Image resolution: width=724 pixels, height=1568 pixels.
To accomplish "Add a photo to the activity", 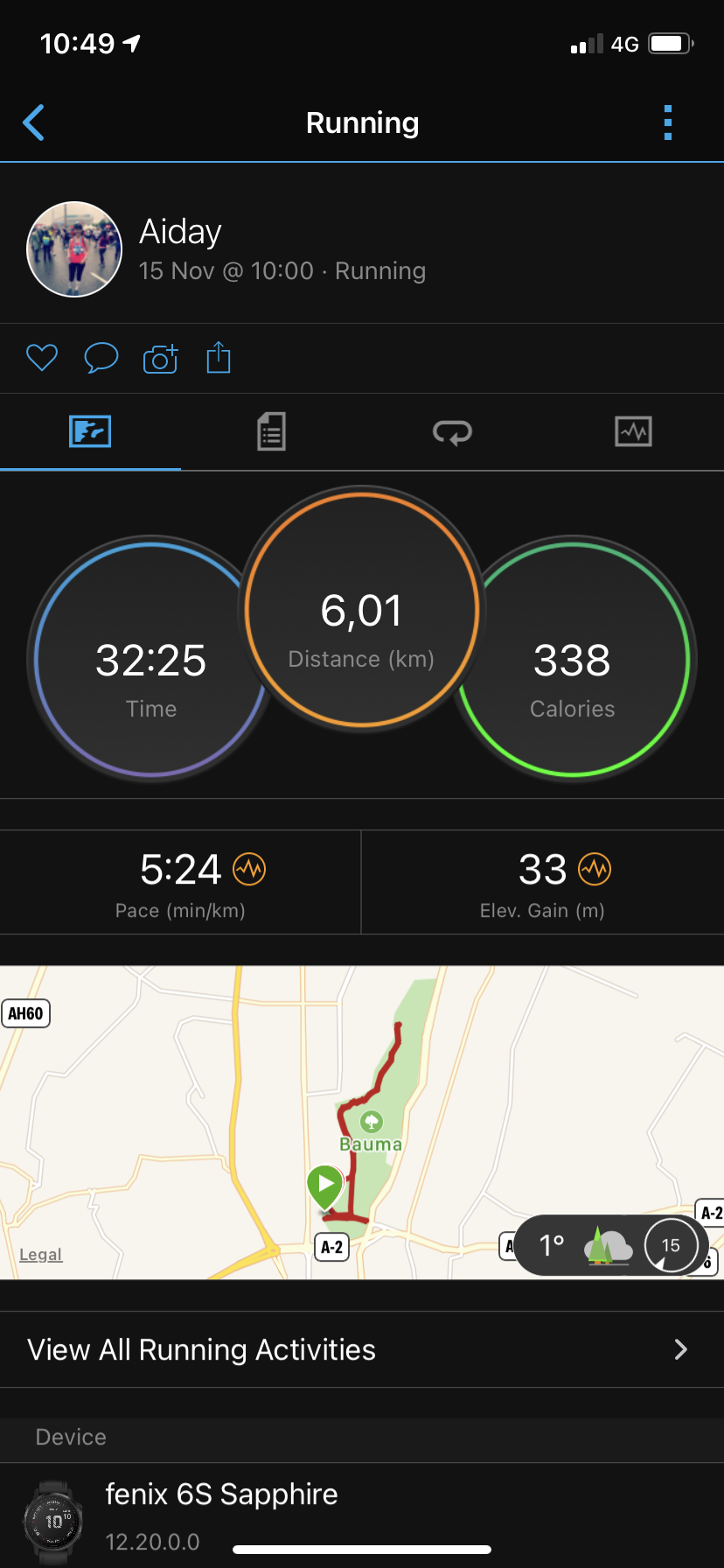I will 160,358.
